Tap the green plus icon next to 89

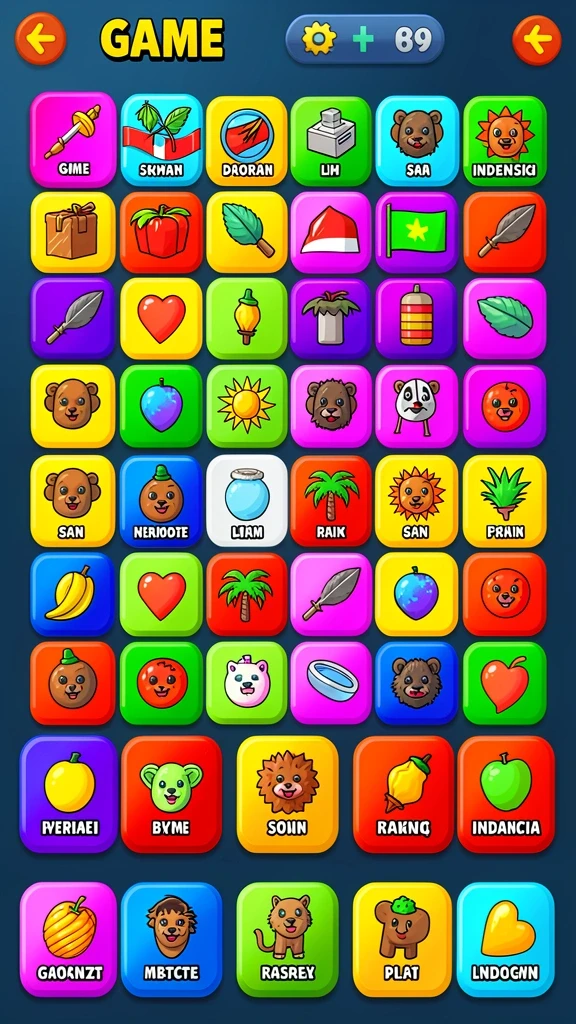[x=364, y=40]
